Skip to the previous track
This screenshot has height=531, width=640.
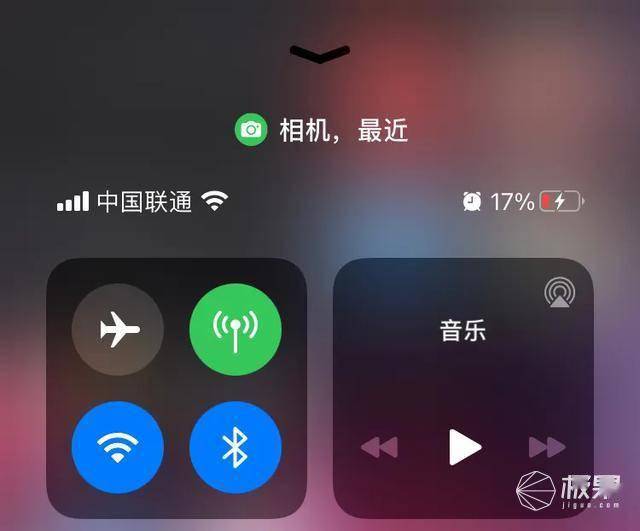379,447
